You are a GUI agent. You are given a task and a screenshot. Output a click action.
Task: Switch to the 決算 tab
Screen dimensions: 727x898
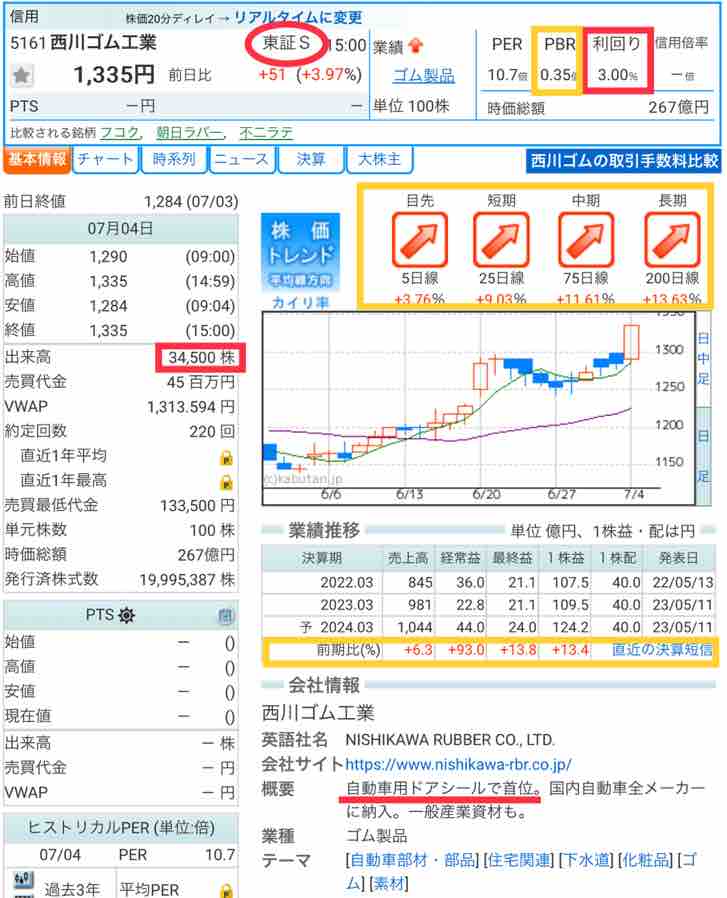tap(311, 159)
